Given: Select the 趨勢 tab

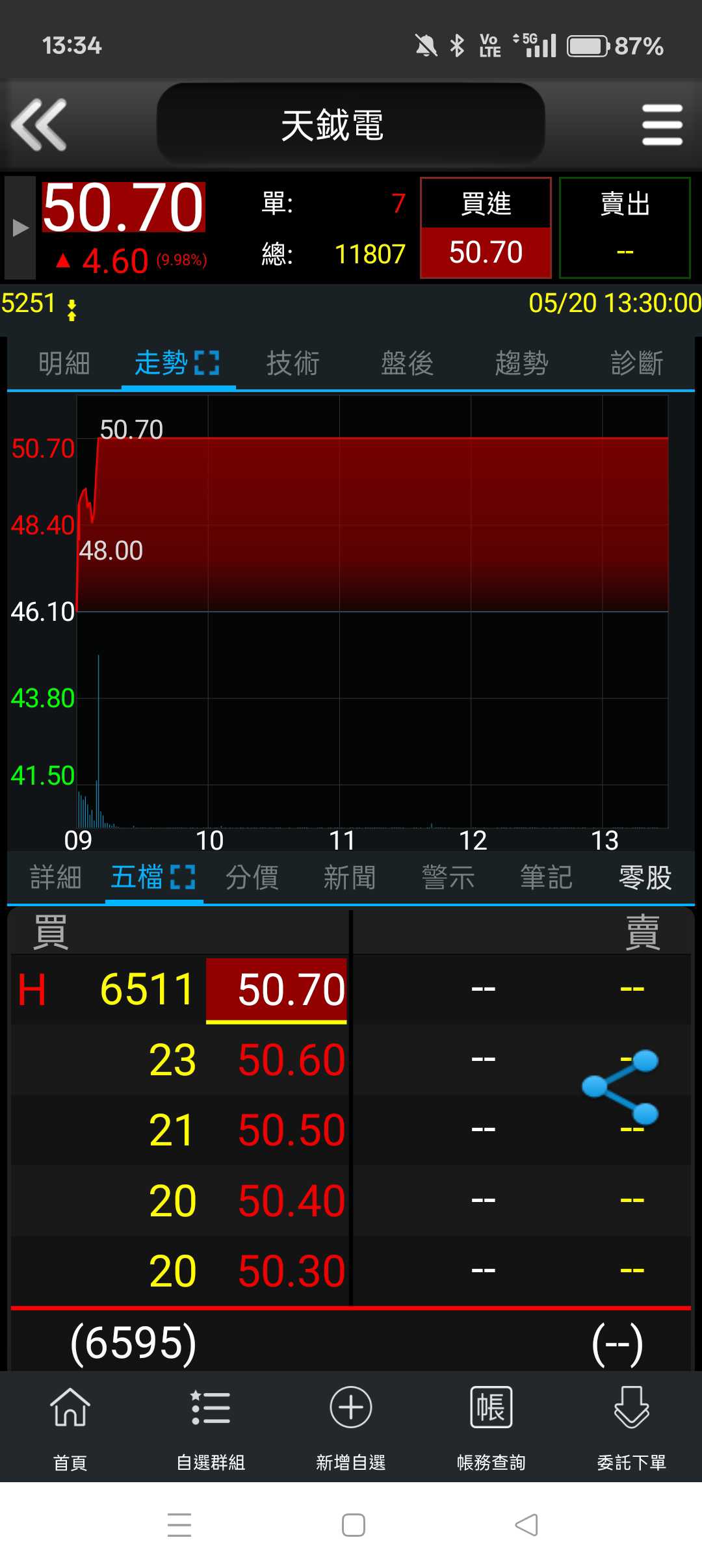Looking at the screenshot, I should click(521, 363).
